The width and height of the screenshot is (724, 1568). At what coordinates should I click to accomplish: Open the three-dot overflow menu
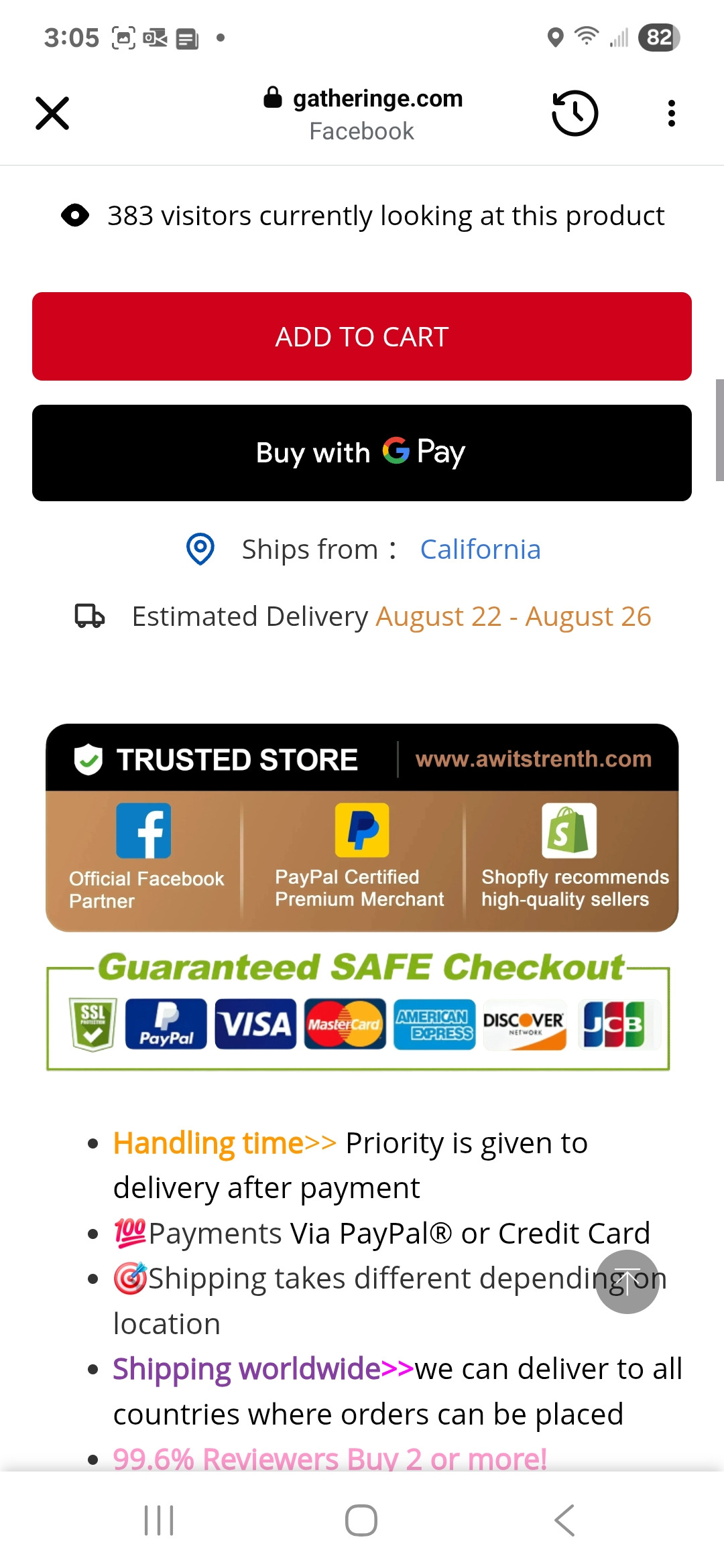click(x=671, y=113)
